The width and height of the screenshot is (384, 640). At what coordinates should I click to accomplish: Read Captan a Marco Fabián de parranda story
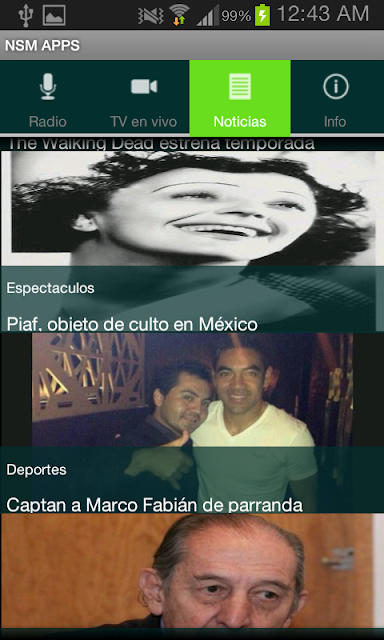[x=192, y=423]
